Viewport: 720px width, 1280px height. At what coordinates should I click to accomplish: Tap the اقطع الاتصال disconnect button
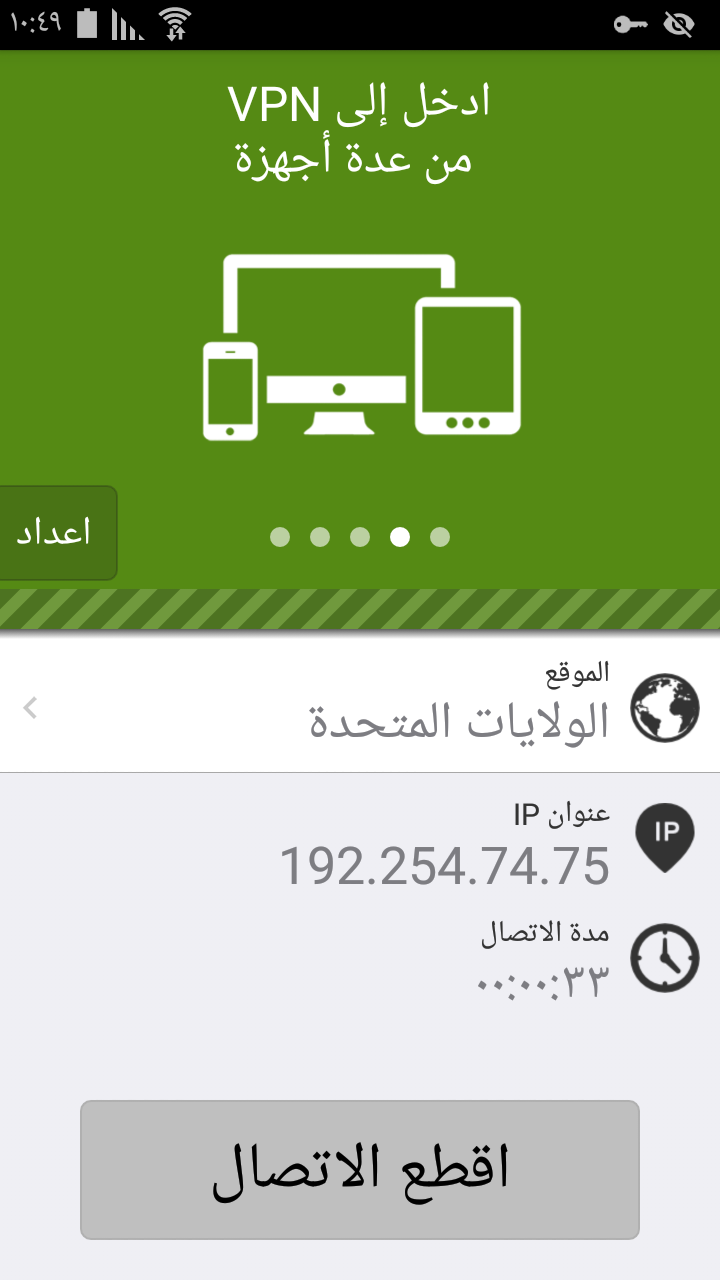click(360, 1170)
